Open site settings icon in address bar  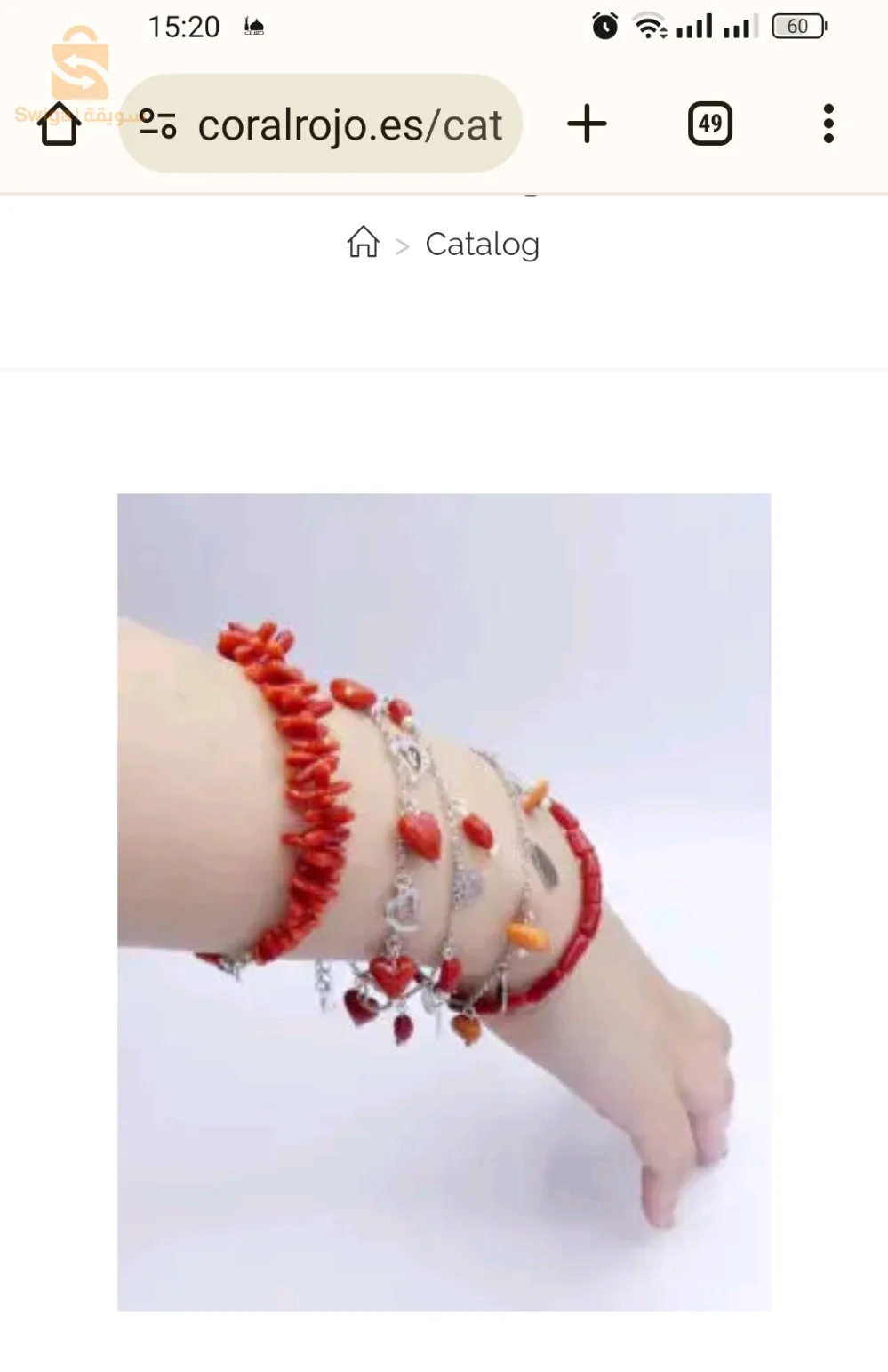coord(158,124)
